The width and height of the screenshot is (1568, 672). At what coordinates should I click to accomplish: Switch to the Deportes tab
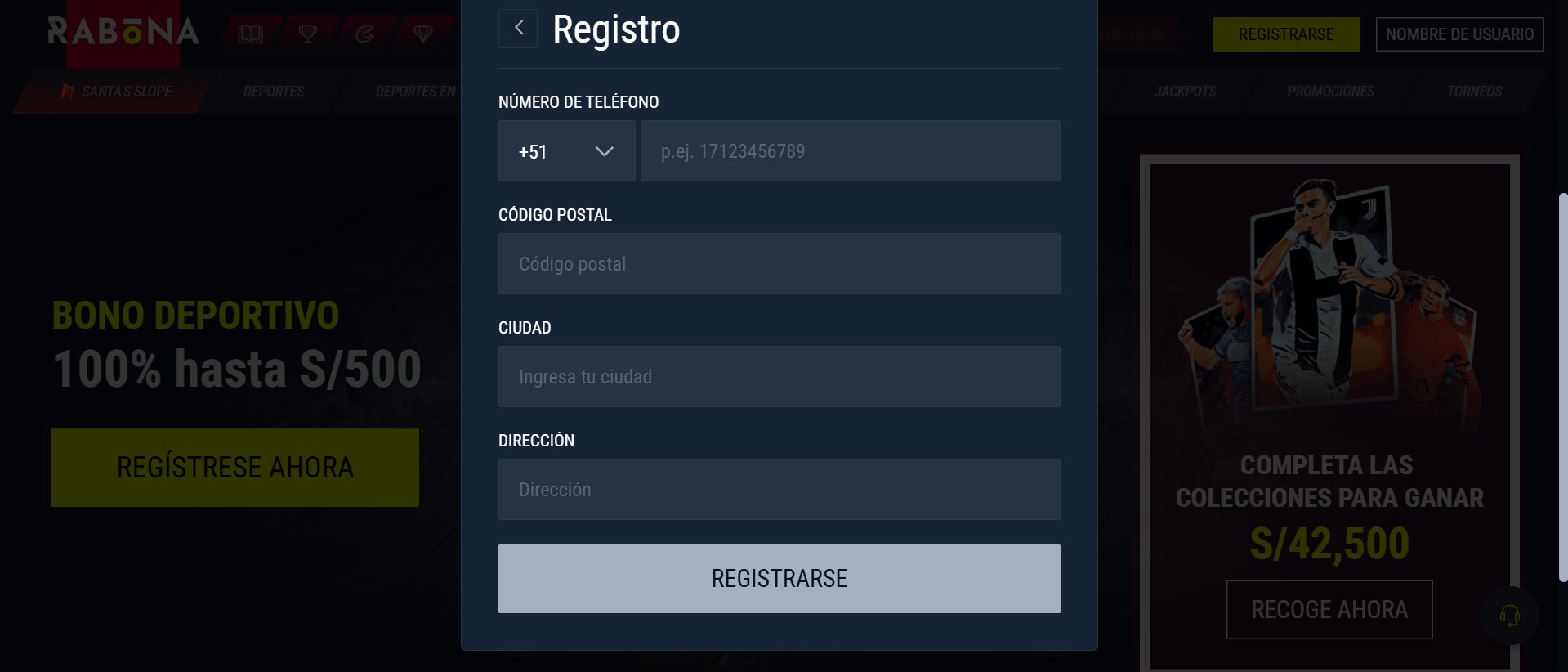pos(274,92)
